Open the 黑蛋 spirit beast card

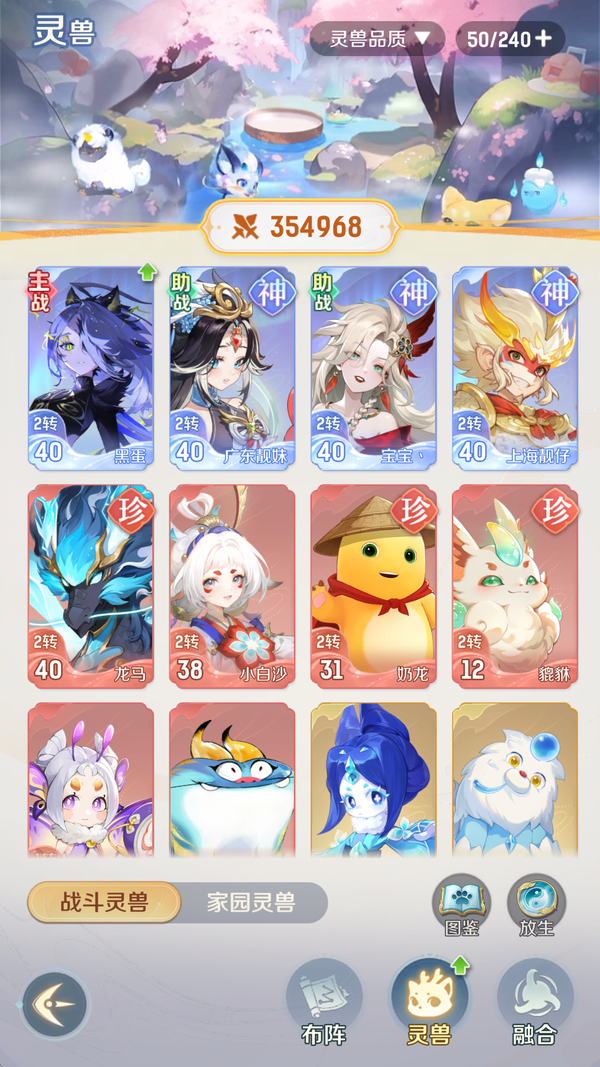91,366
